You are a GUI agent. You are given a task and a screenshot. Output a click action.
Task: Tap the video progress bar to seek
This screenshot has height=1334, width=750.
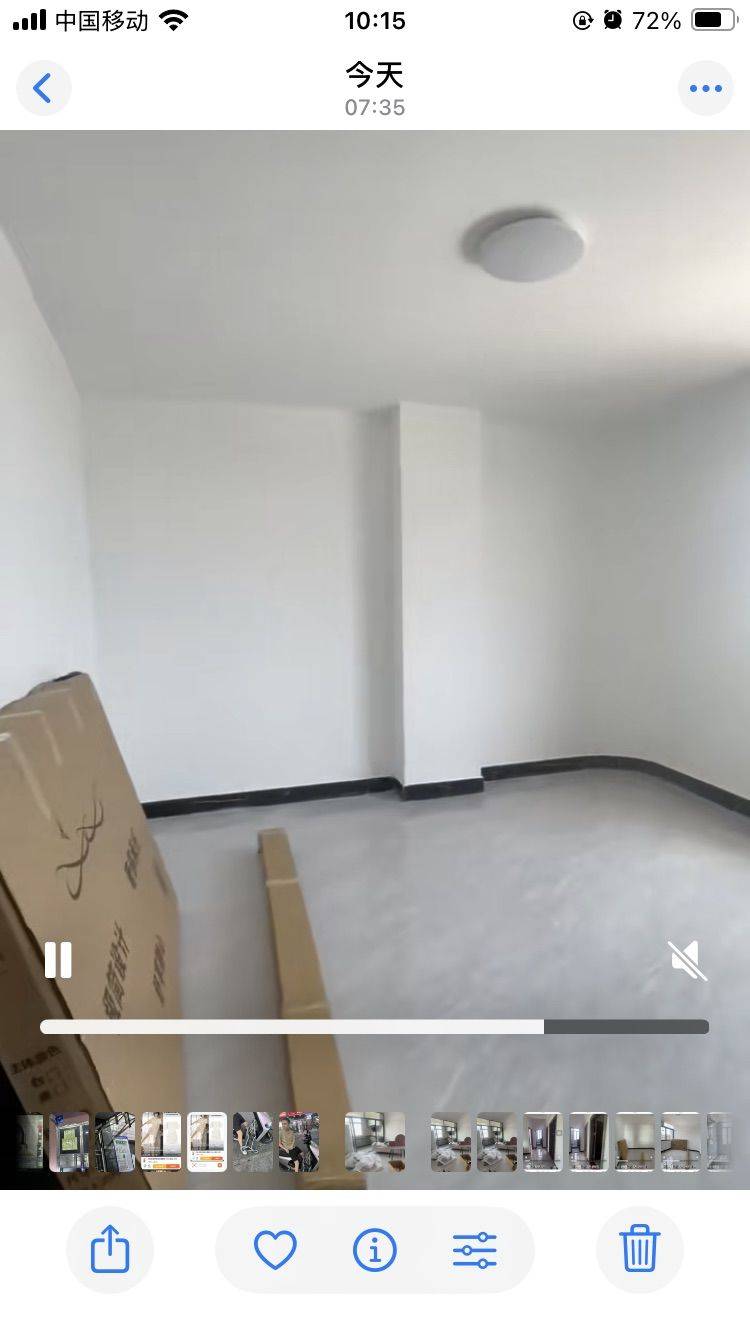pos(374,1026)
